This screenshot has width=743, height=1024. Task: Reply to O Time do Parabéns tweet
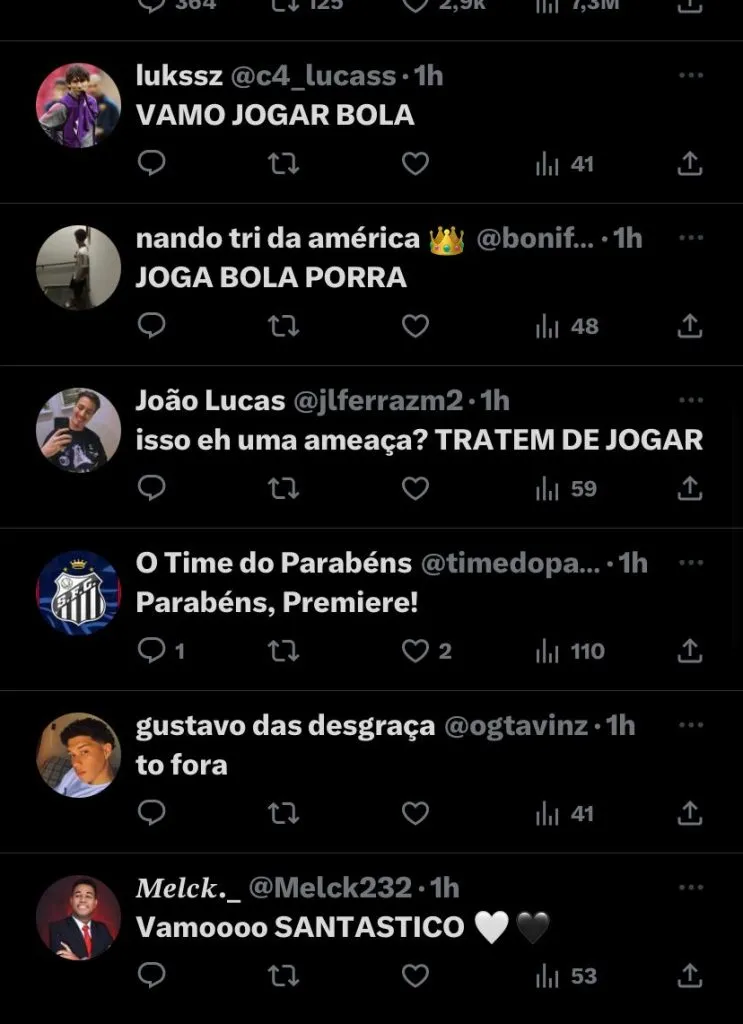click(x=151, y=651)
